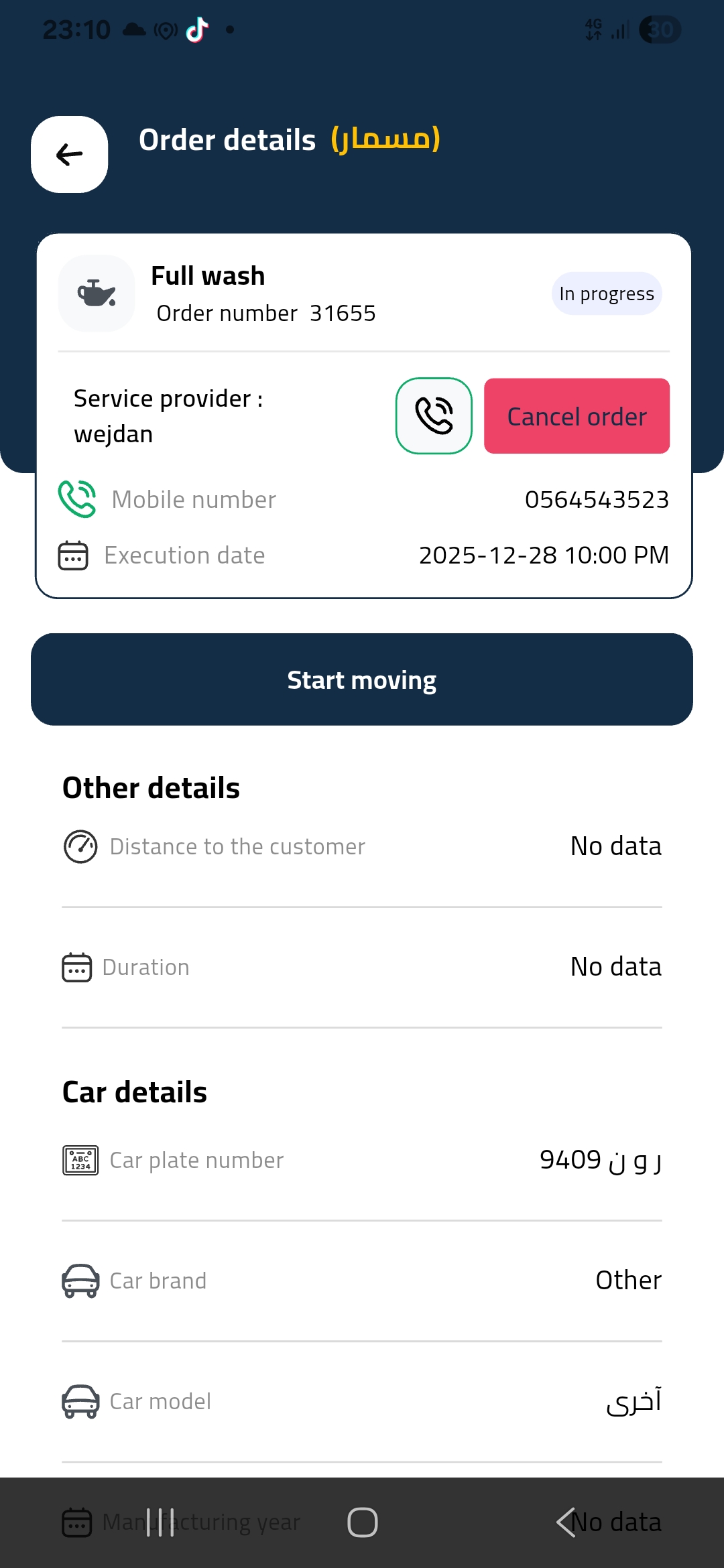Open recent apps in system navigation

160,1522
